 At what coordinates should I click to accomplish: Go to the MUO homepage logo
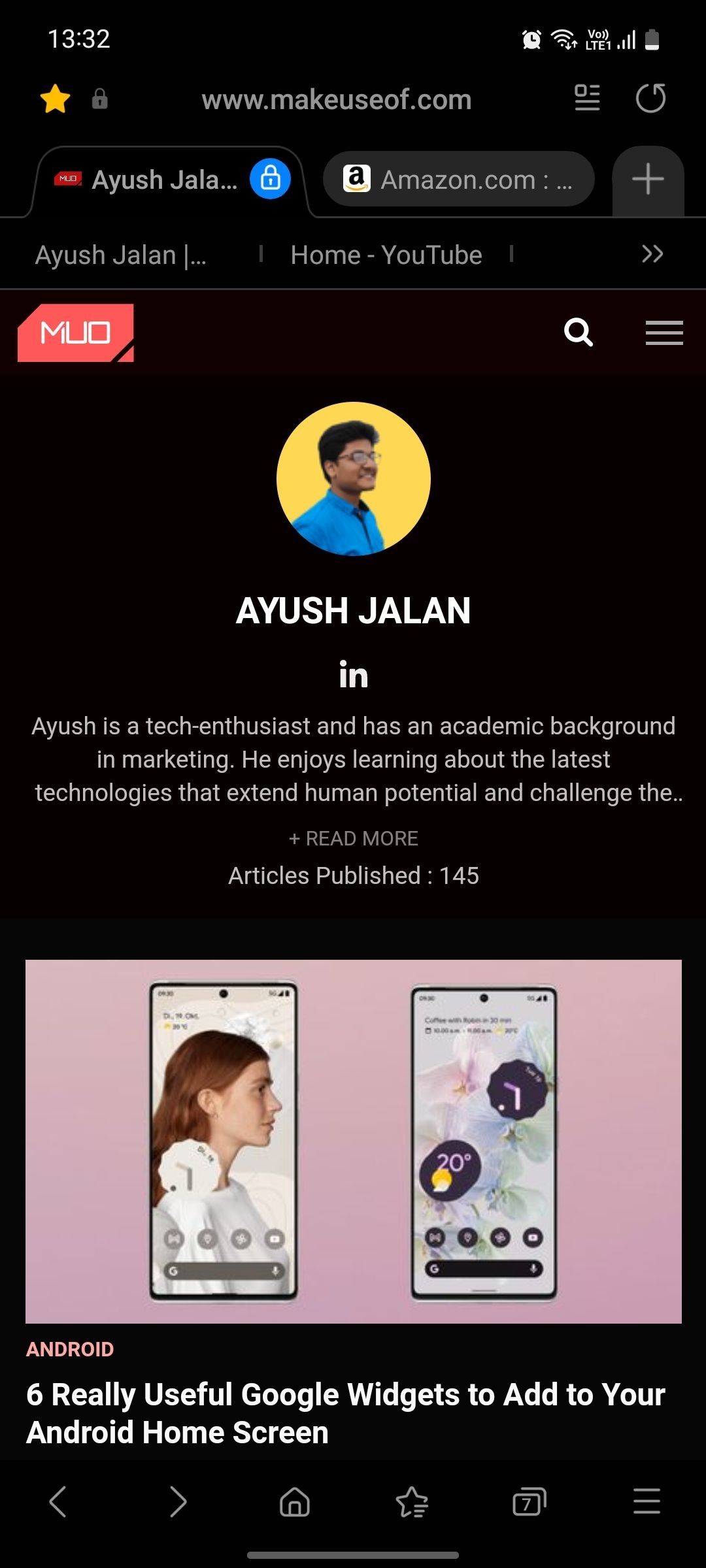[x=76, y=333]
